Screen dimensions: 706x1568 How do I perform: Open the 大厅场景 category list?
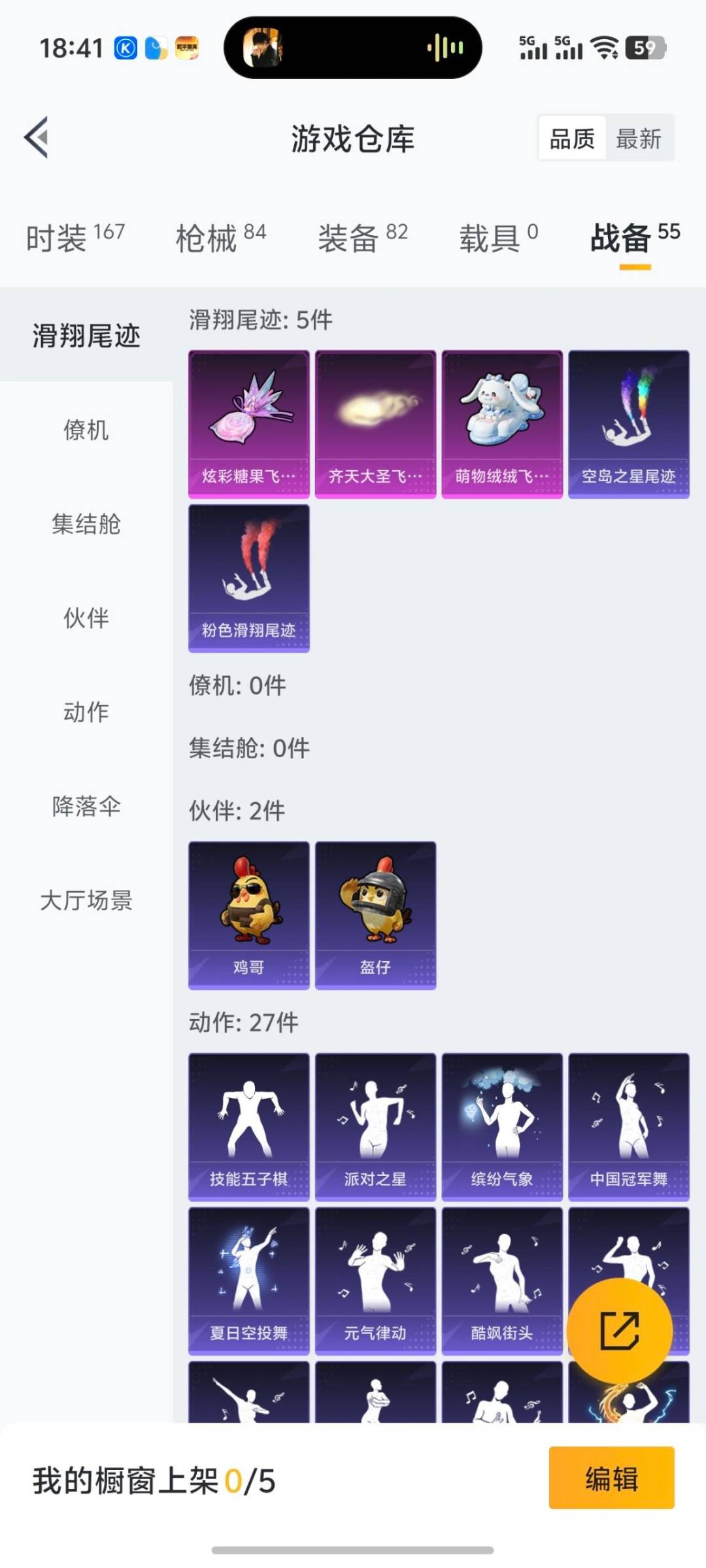[87, 901]
